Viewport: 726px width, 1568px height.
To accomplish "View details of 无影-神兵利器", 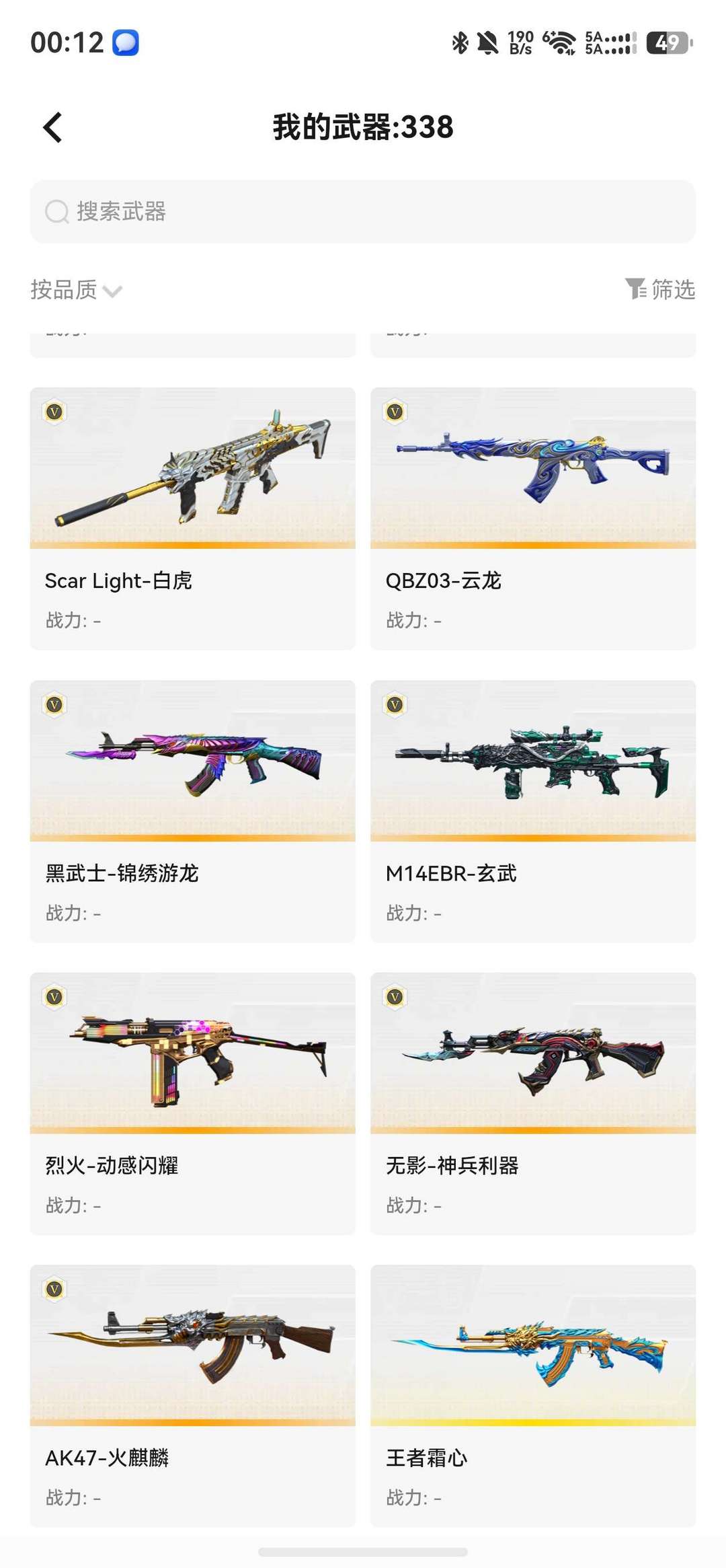I will click(533, 1103).
